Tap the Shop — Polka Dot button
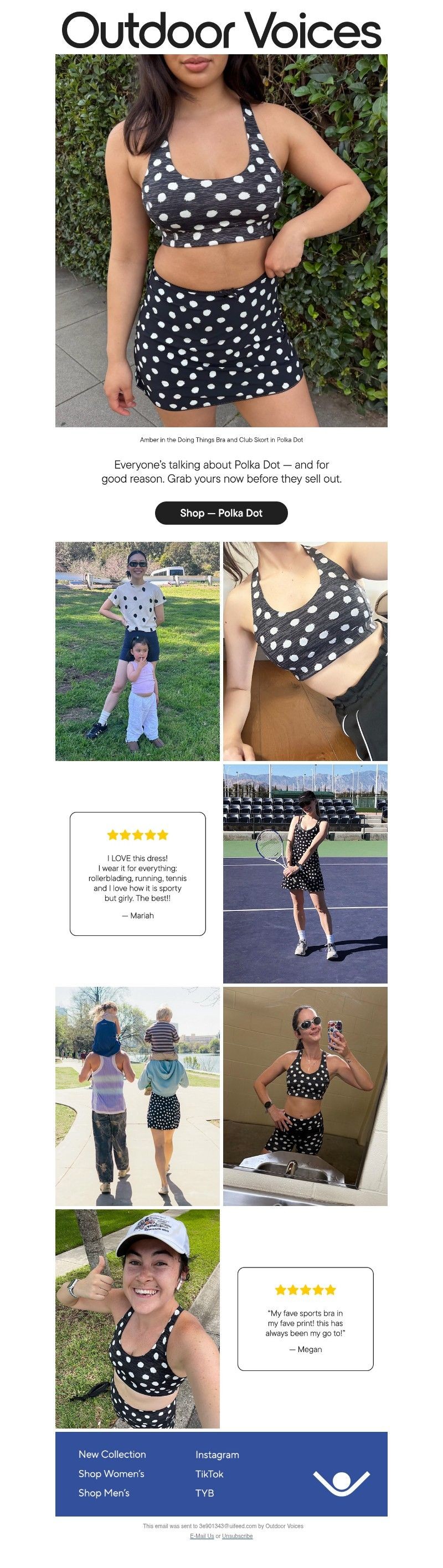This screenshot has width=443, height=1568. tap(221, 513)
